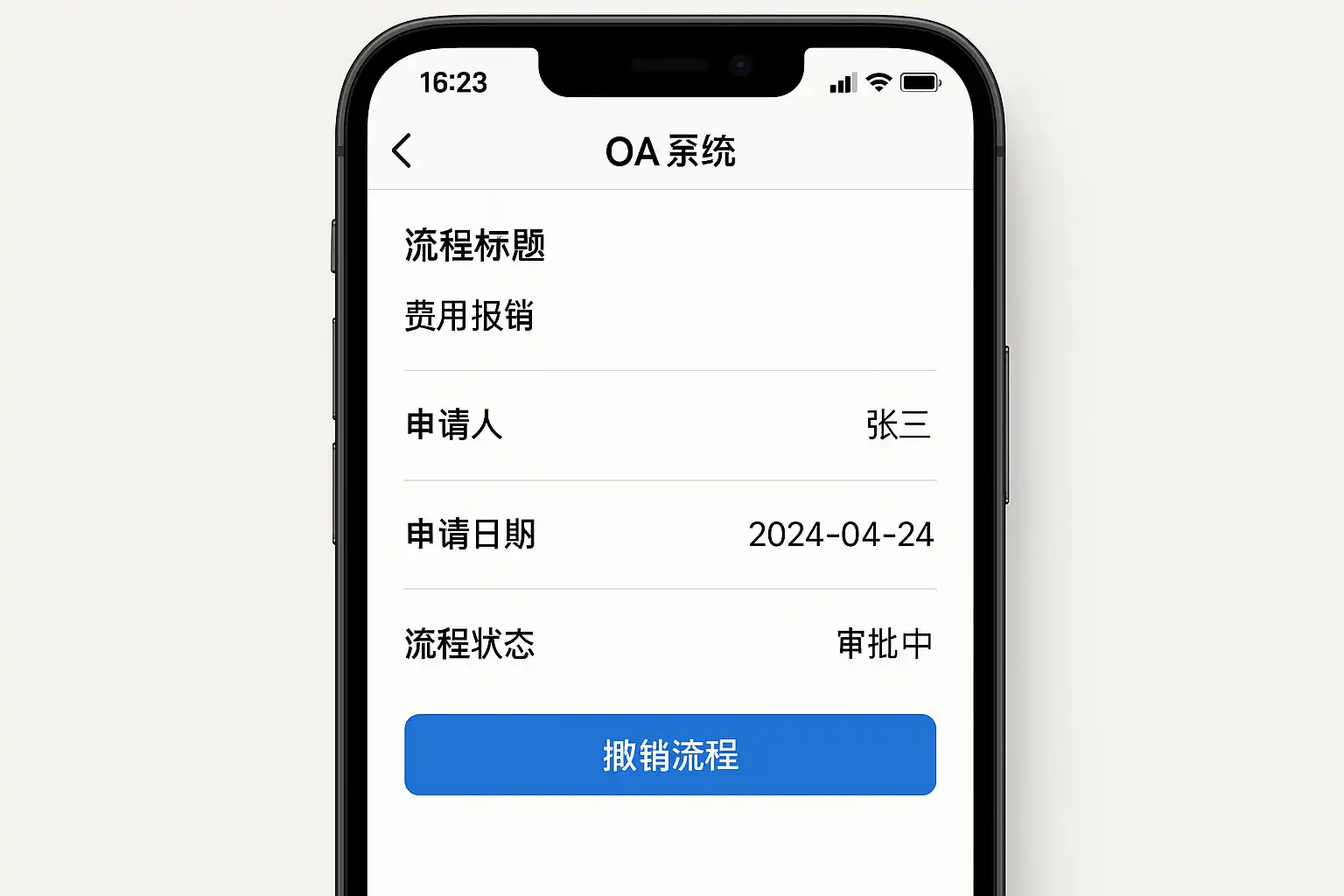Go back using the header arrow

tap(402, 150)
